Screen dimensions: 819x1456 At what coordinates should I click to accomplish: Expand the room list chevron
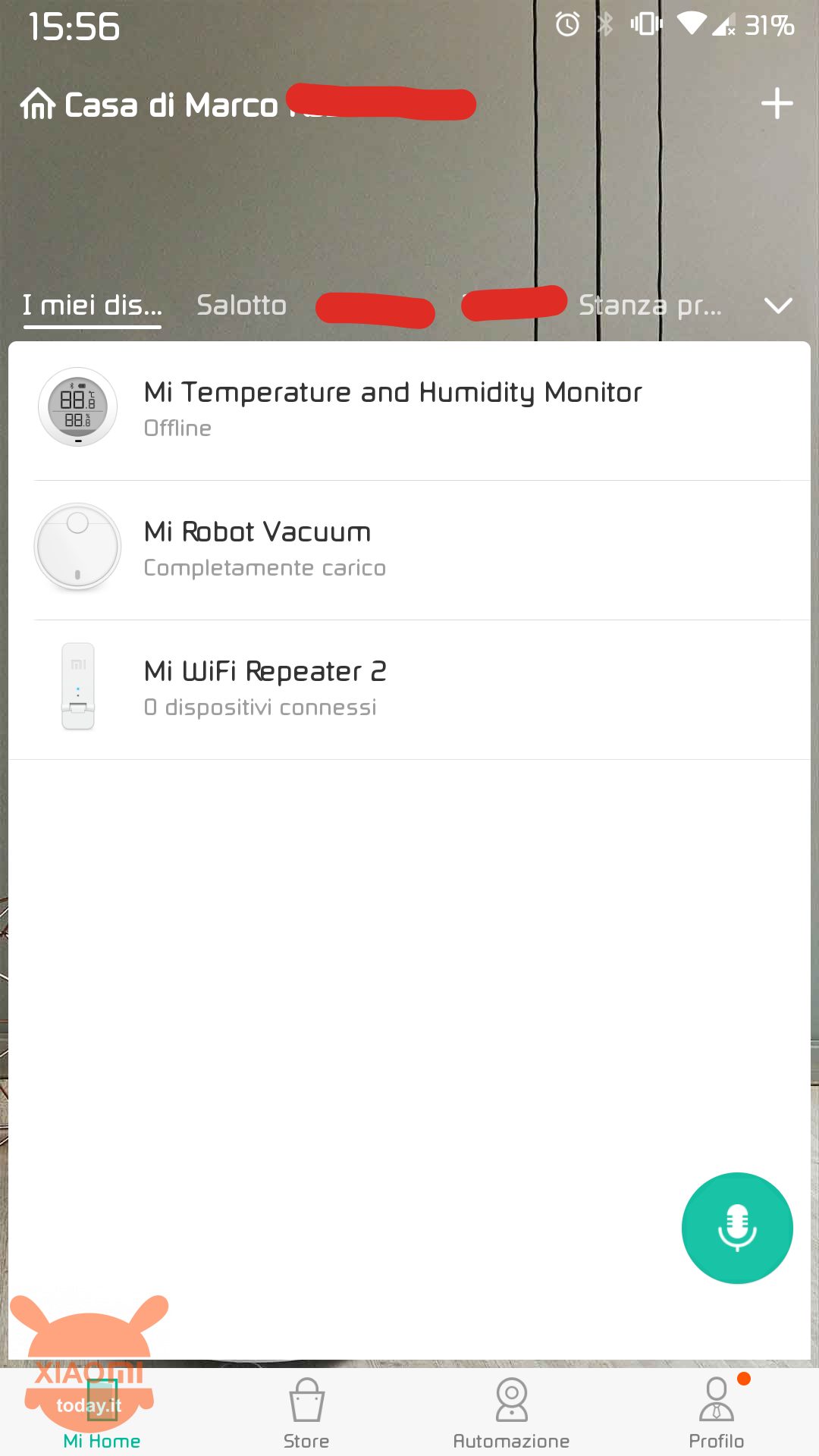click(778, 306)
